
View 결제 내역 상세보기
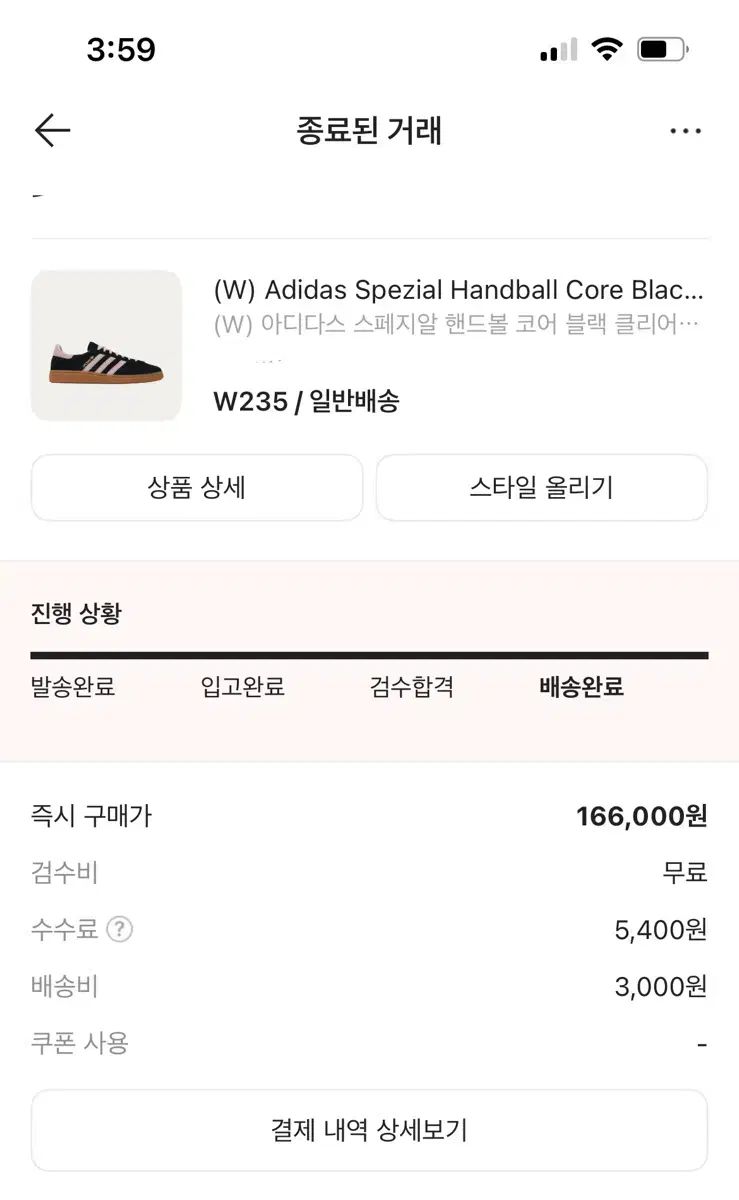pos(369,1130)
